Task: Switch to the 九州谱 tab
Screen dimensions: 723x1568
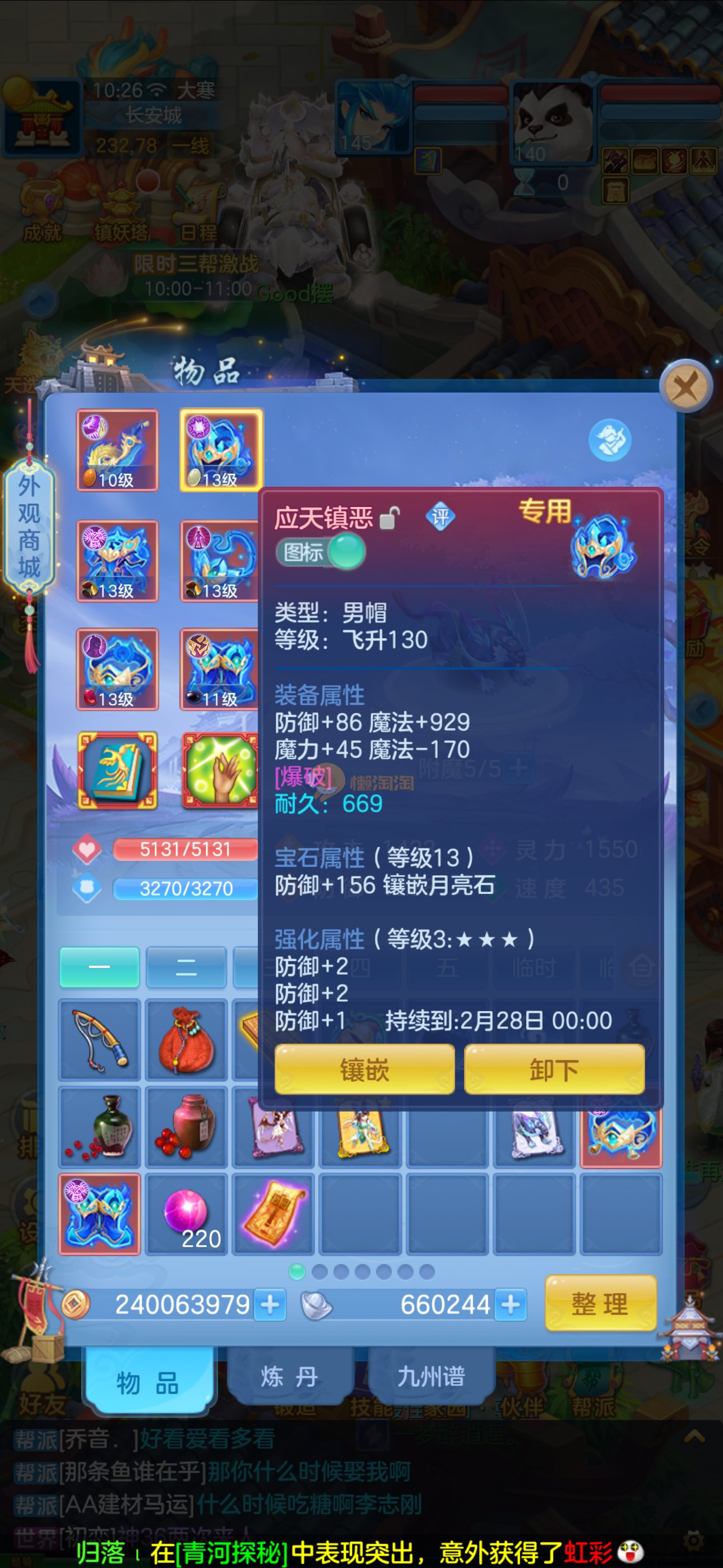Action: pyautogui.click(x=431, y=1376)
